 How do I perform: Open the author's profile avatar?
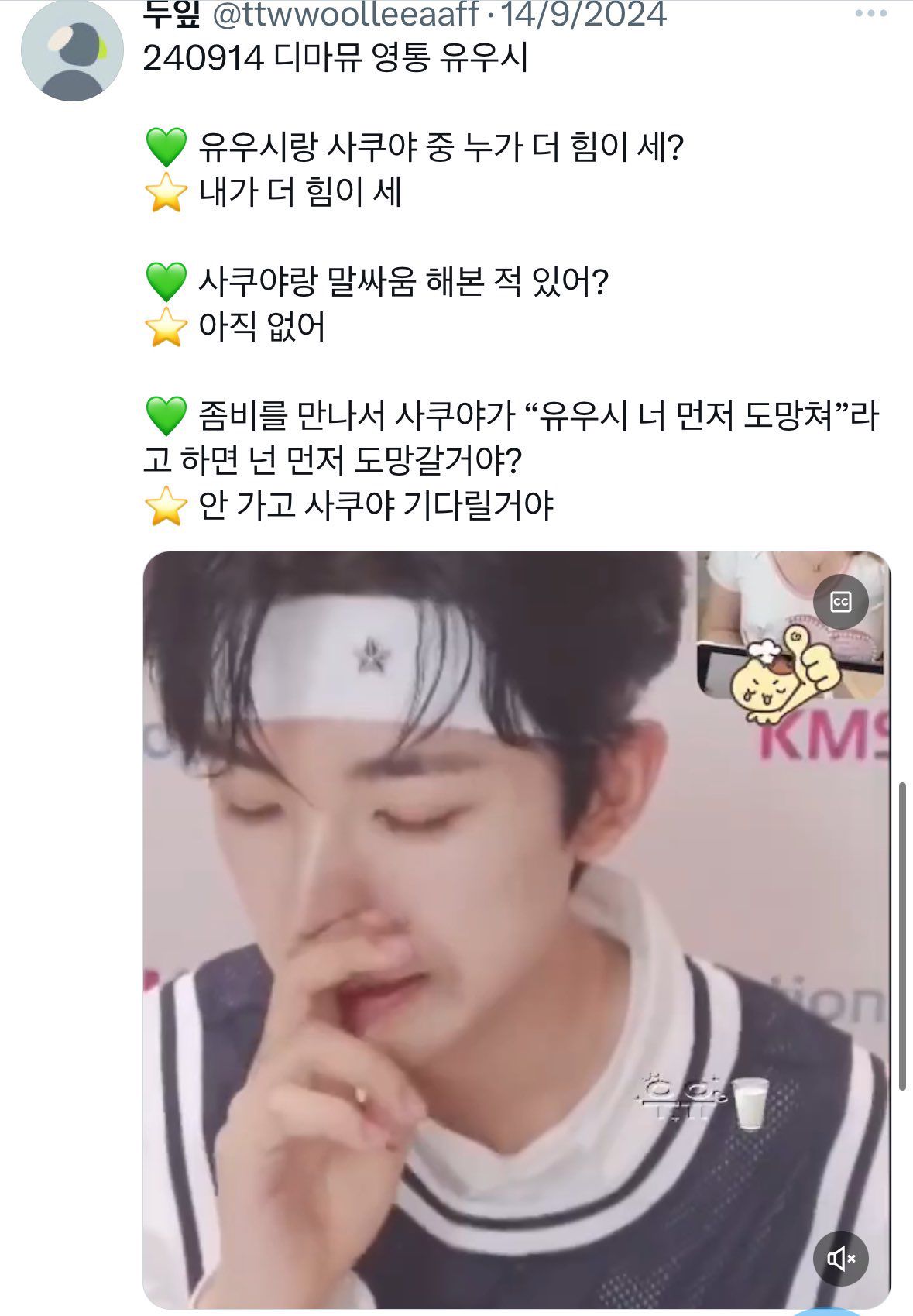click(x=72, y=50)
